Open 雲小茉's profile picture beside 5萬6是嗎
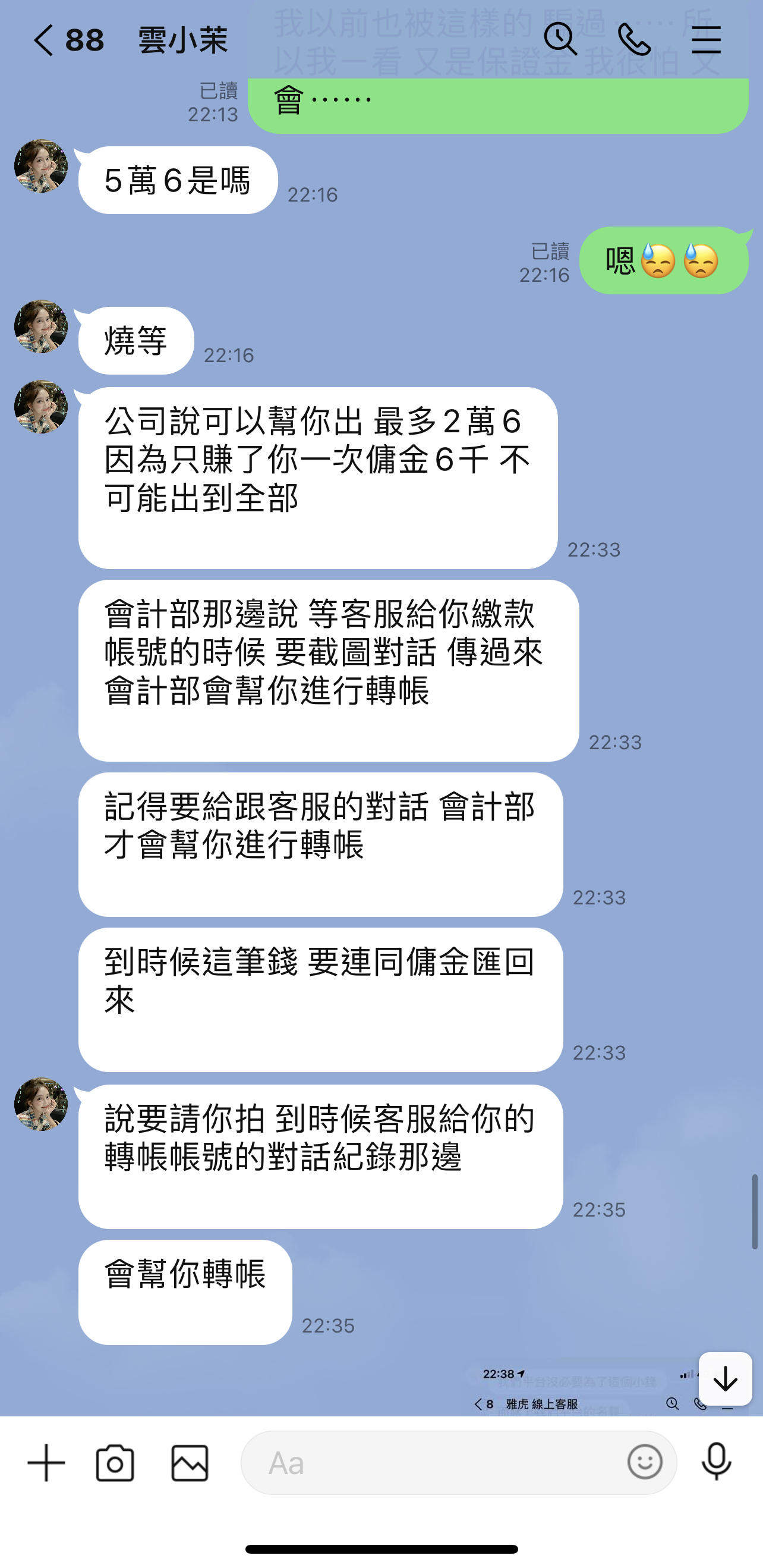 pos(41,165)
